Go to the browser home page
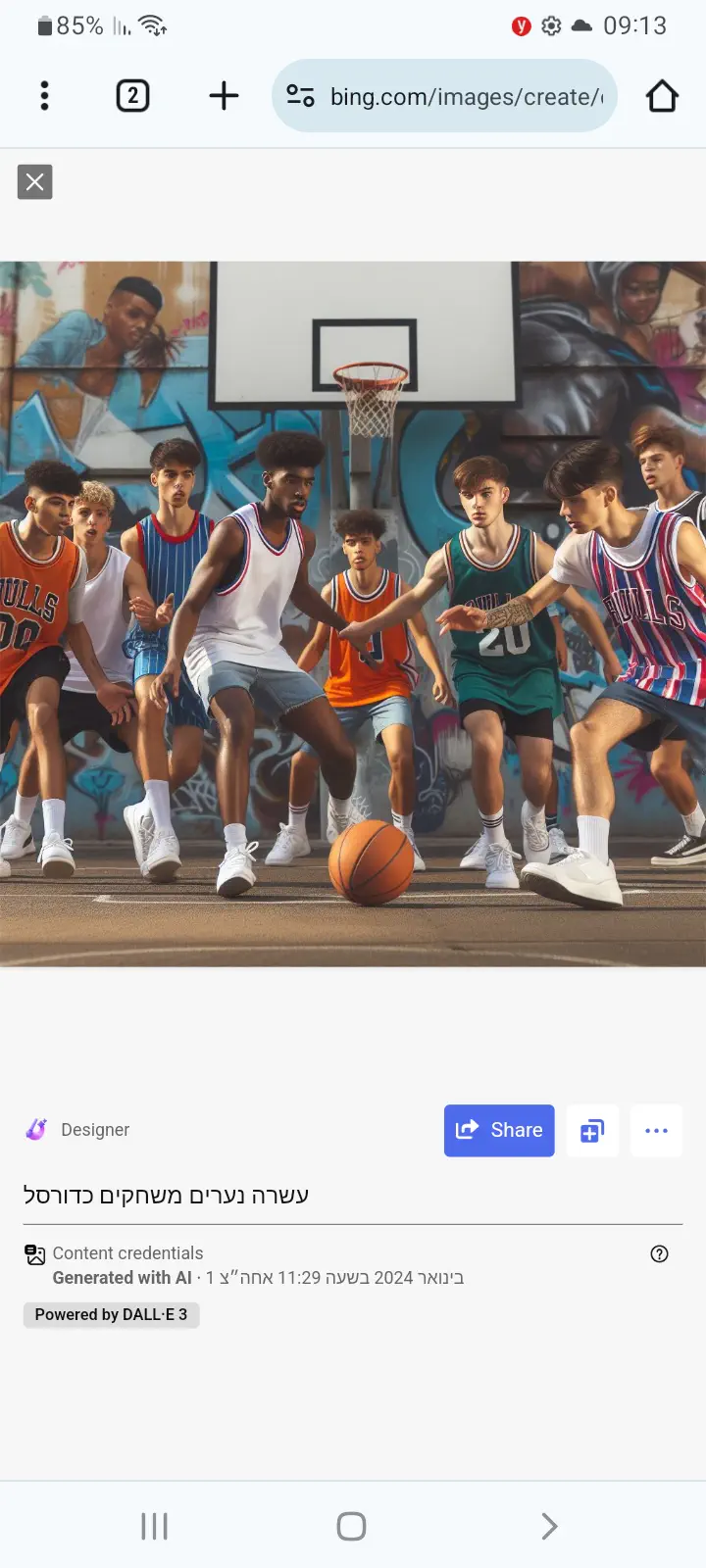This screenshot has width=706, height=1568. [x=662, y=96]
